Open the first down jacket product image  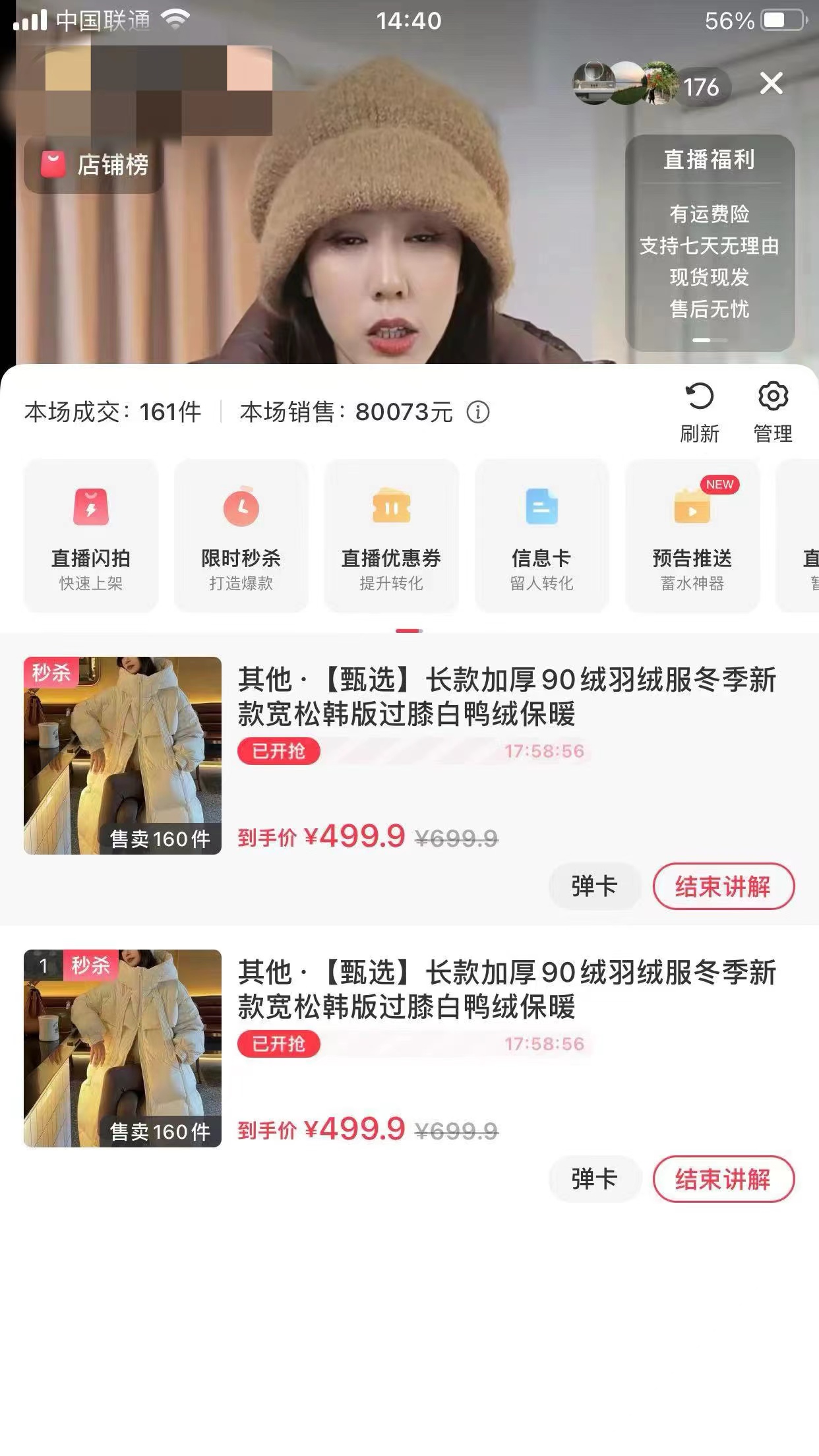click(x=123, y=756)
